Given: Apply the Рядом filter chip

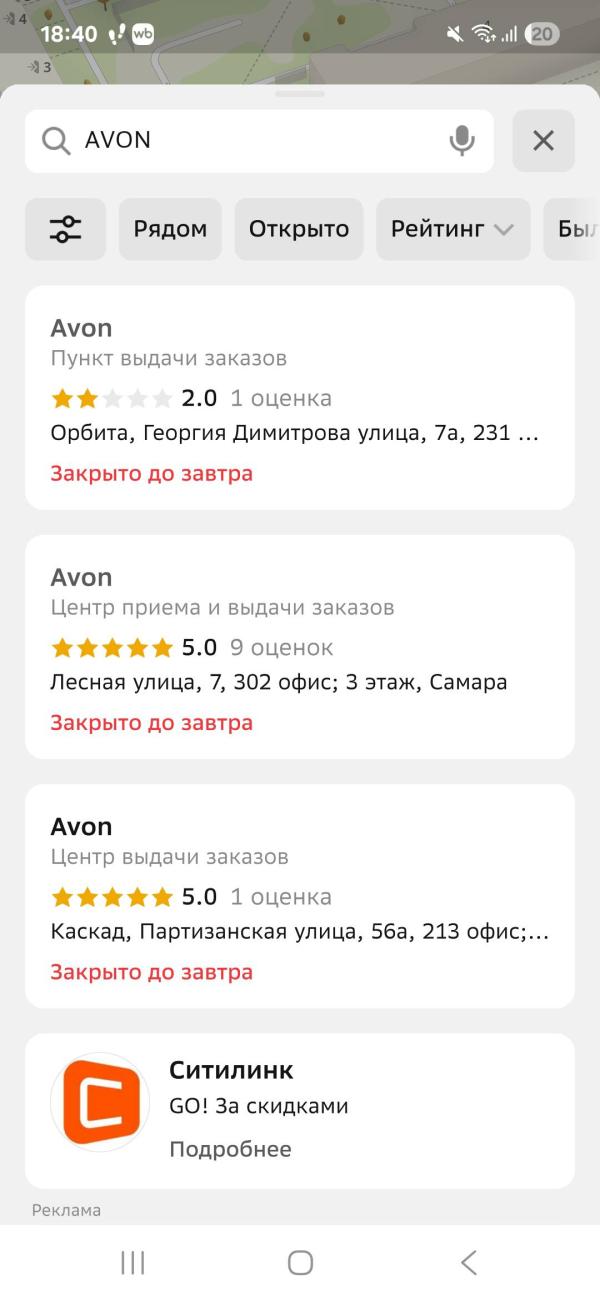Looking at the screenshot, I should 170,229.
